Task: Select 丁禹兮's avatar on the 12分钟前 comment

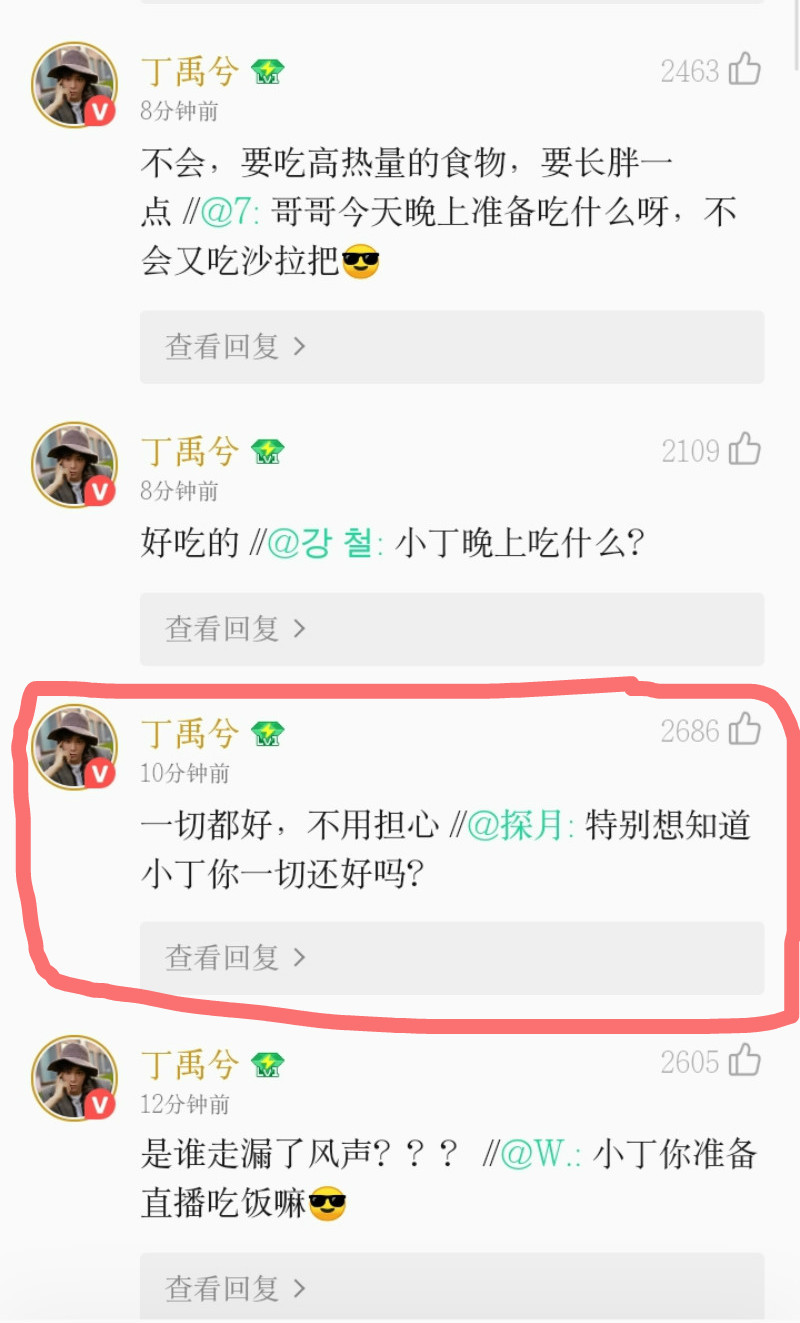Action: 74,1077
